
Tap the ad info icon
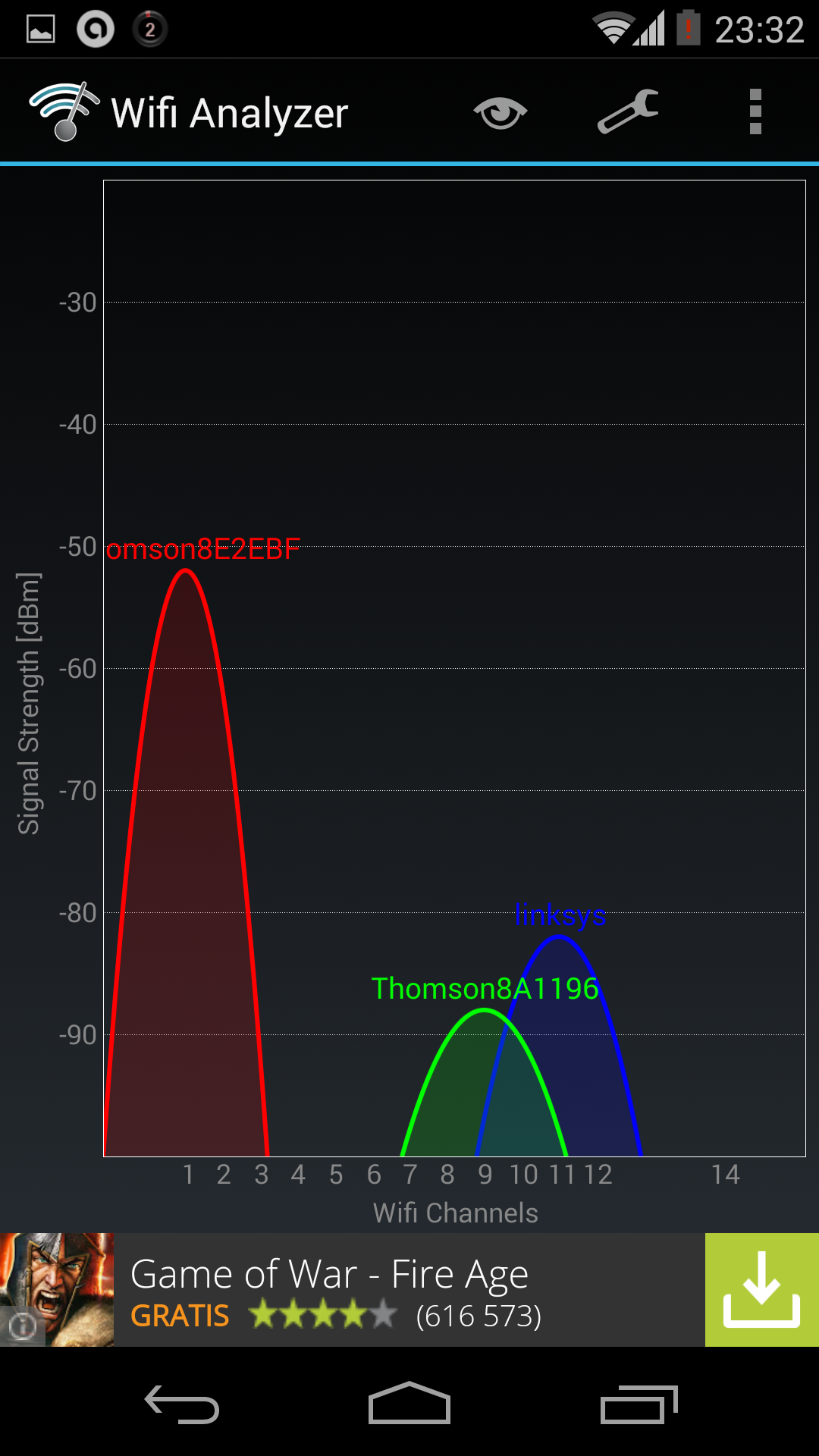(x=22, y=1326)
